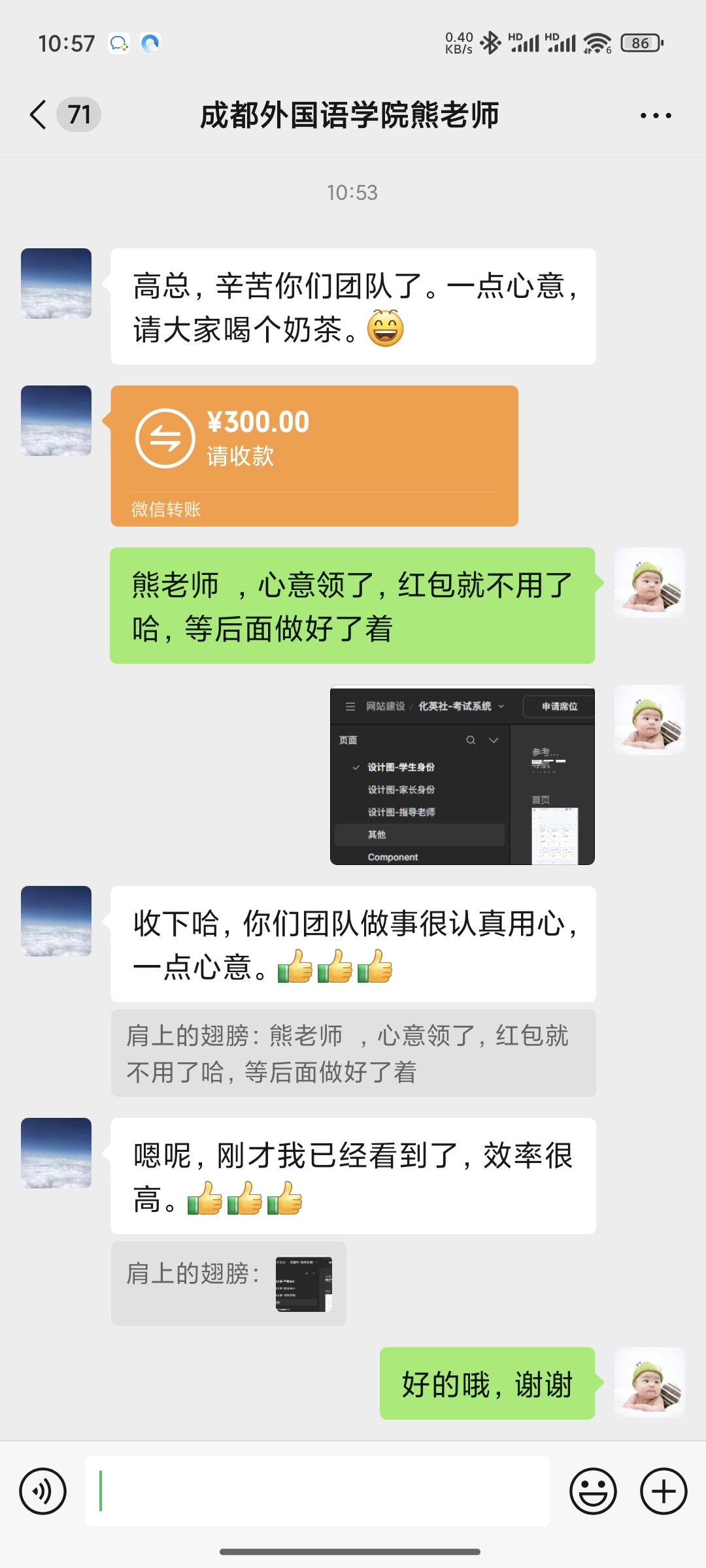The width and height of the screenshot is (706, 1568).
Task: View the sent design screenshot image
Action: point(462,775)
